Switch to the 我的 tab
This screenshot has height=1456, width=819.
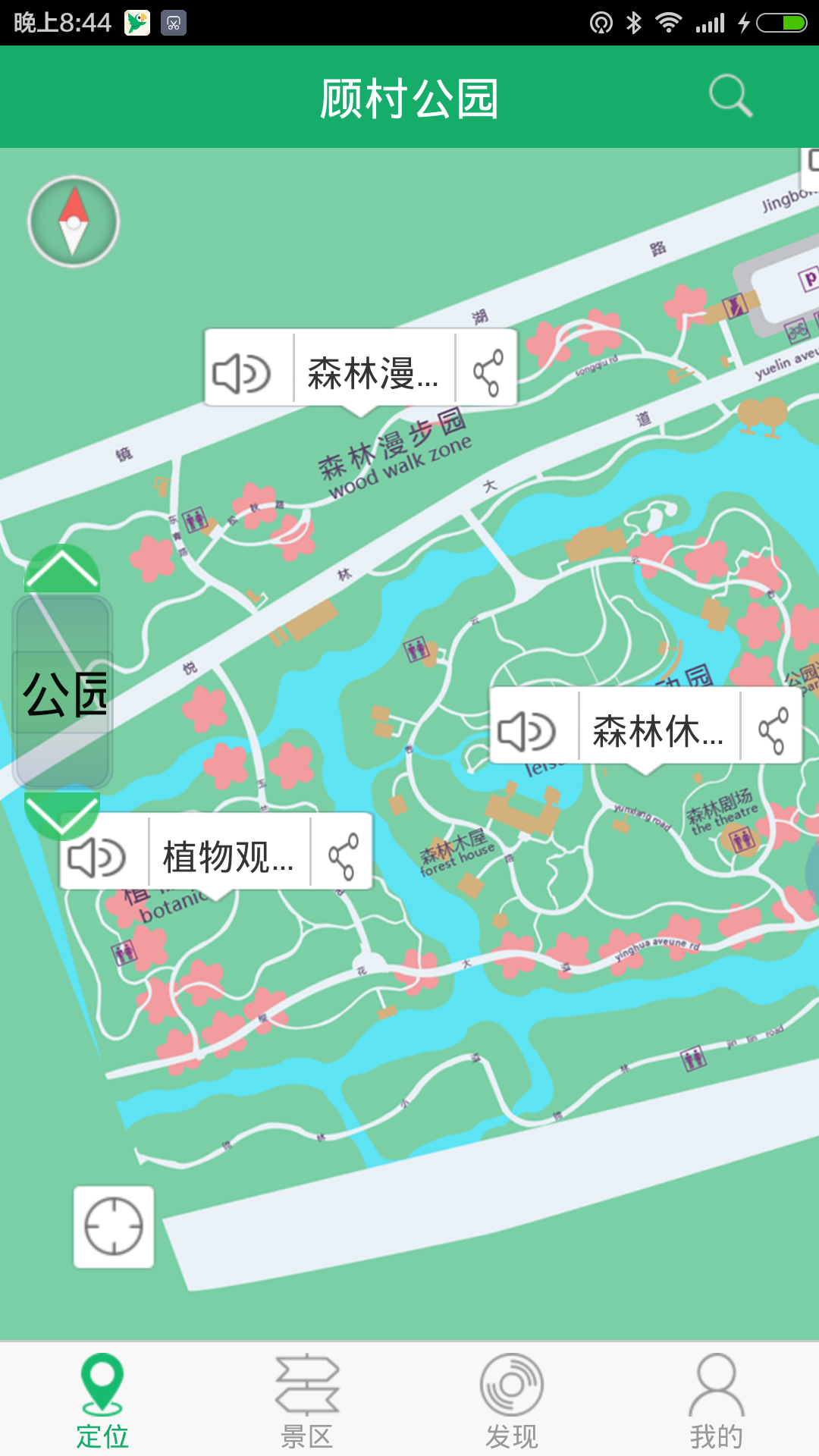click(717, 1399)
